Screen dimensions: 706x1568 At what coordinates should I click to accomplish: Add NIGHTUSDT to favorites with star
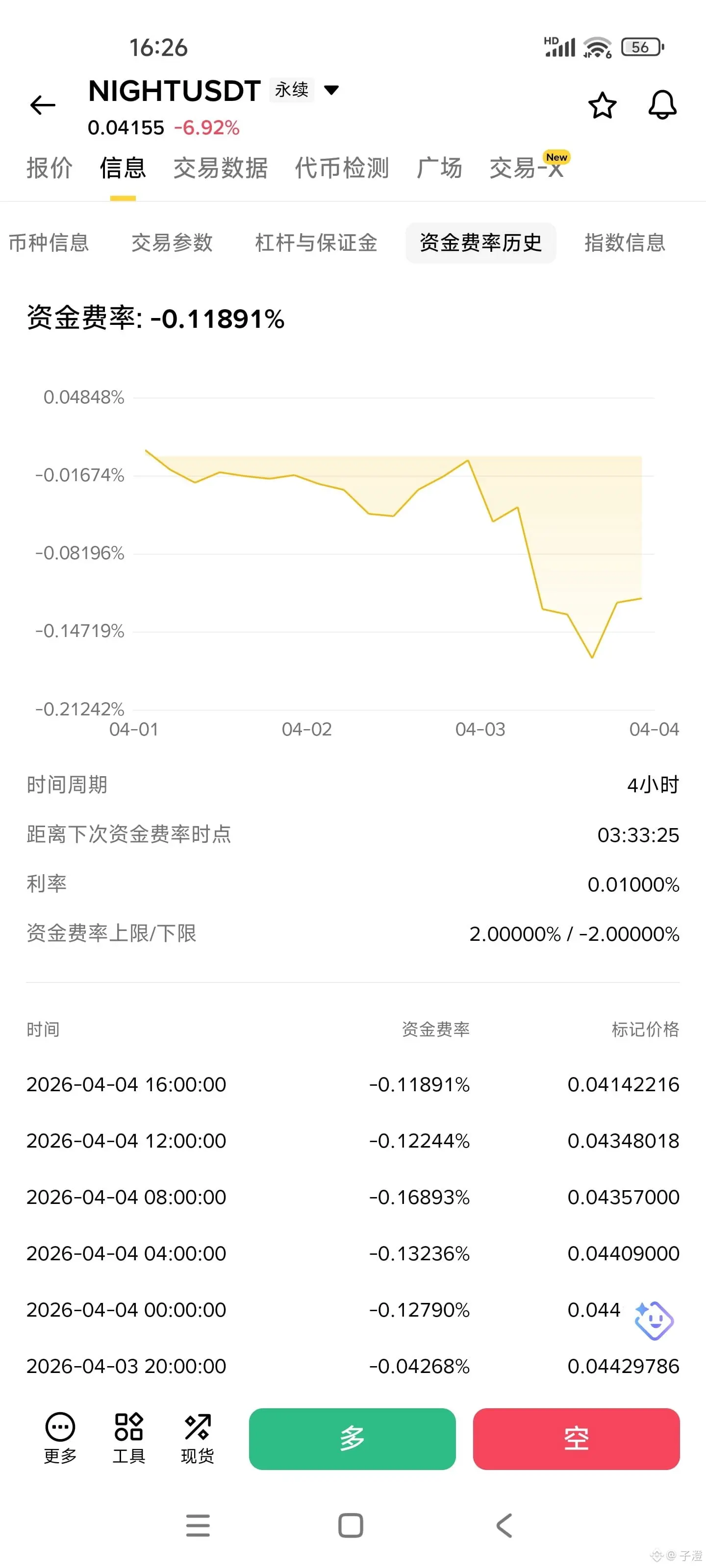point(602,105)
